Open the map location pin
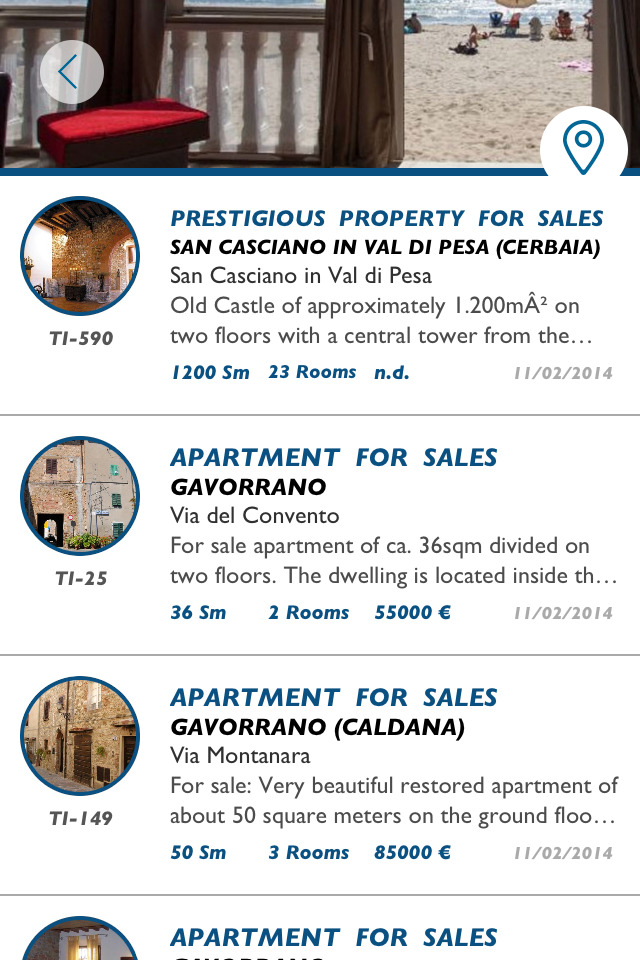Image resolution: width=640 pixels, height=960 pixels. click(583, 146)
